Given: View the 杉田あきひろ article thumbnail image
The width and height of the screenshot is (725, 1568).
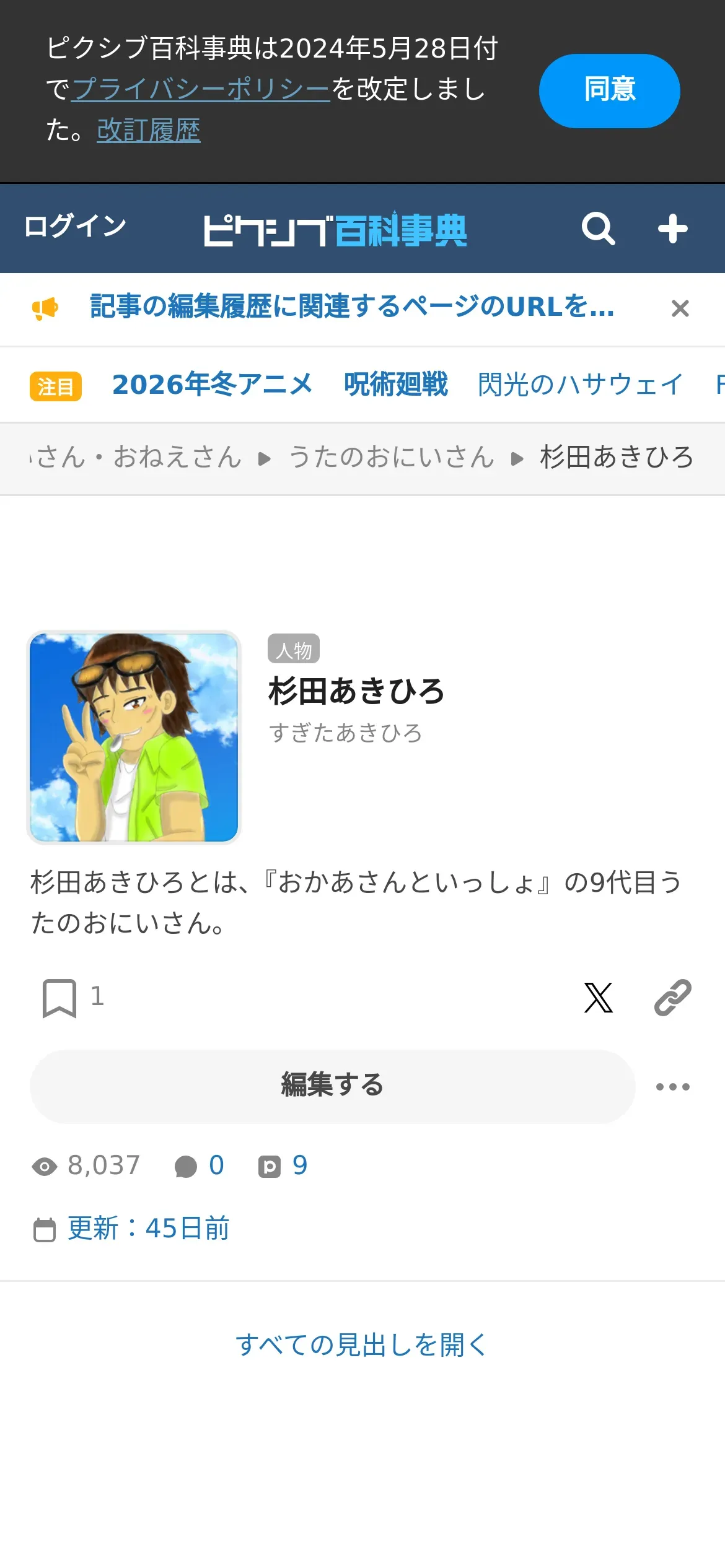Looking at the screenshot, I should 134,737.
